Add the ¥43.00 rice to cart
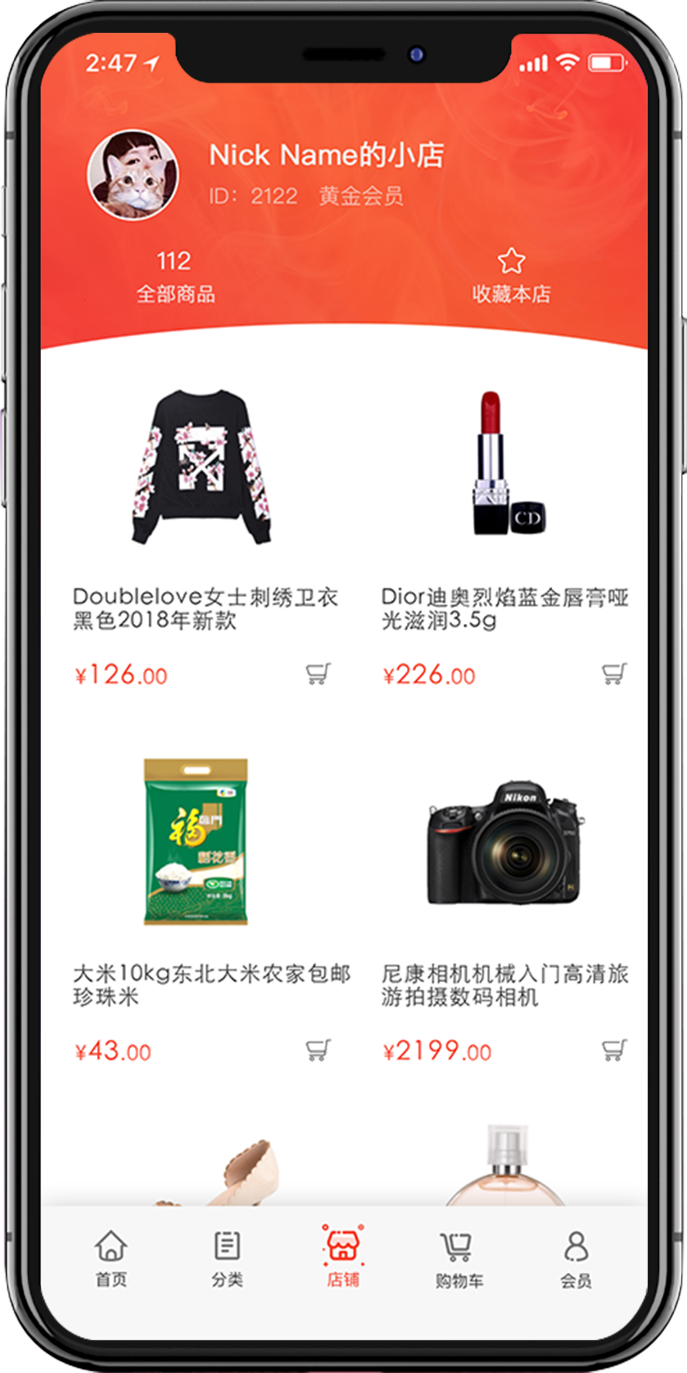687x1373 pixels. click(318, 1050)
